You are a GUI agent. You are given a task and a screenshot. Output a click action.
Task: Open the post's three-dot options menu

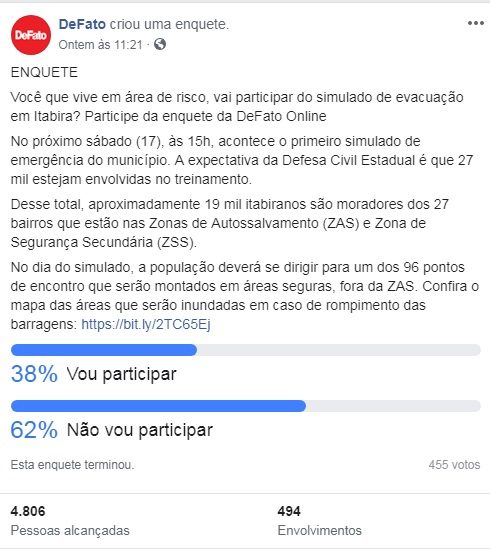pyautogui.click(x=476, y=24)
